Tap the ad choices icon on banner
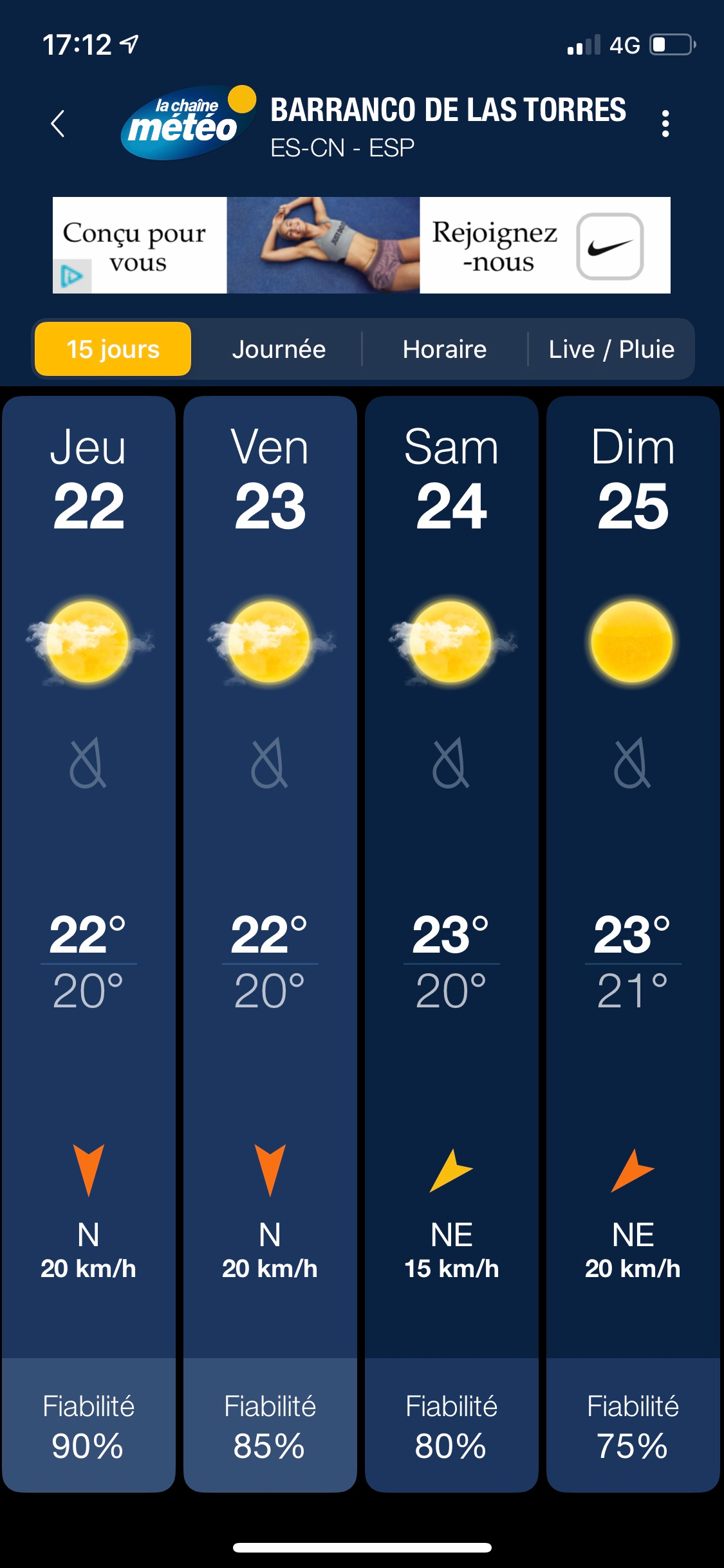This screenshot has height=1568, width=724. click(71, 277)
